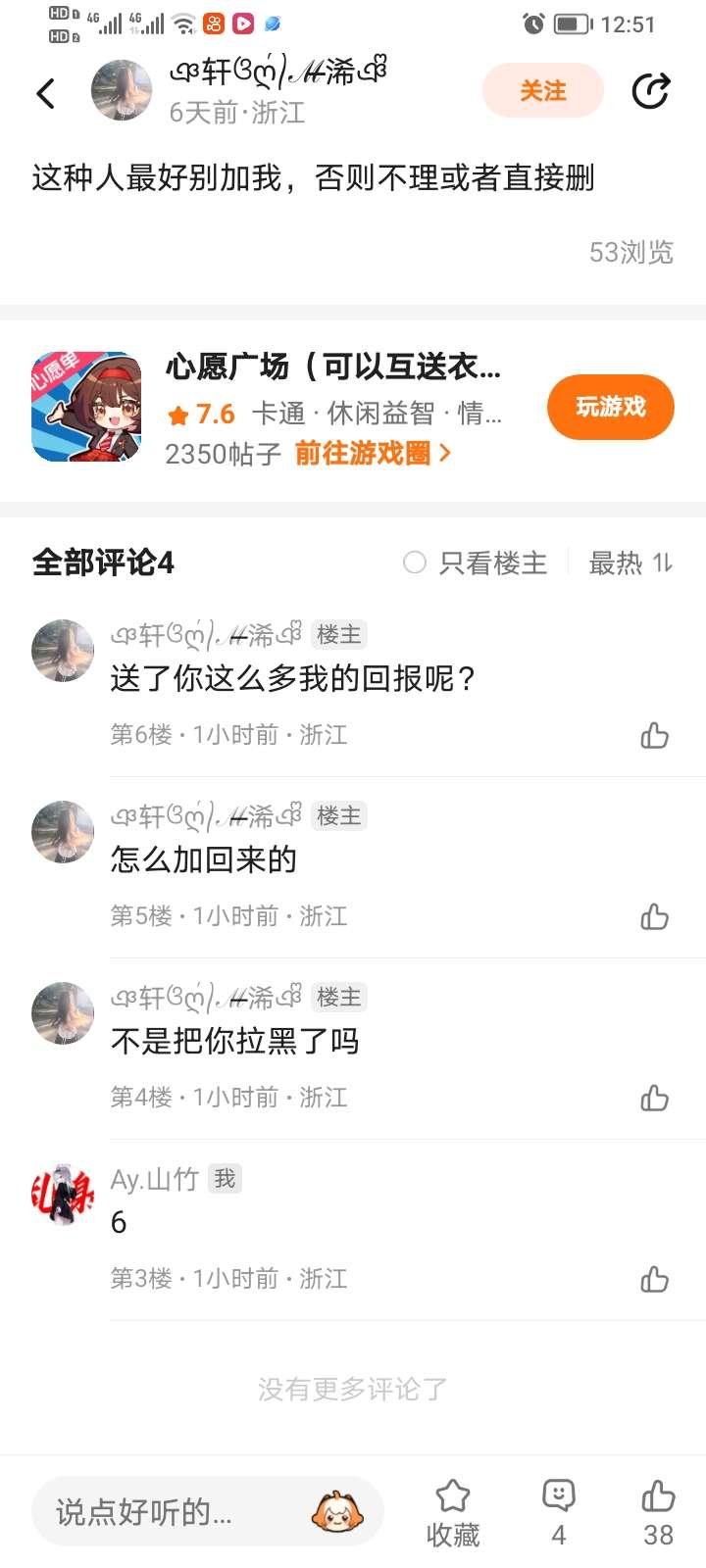This screenshot has height=1568, width=706.
Task: Like the comment by Ay.山竹
Action: coord(654,1279)
